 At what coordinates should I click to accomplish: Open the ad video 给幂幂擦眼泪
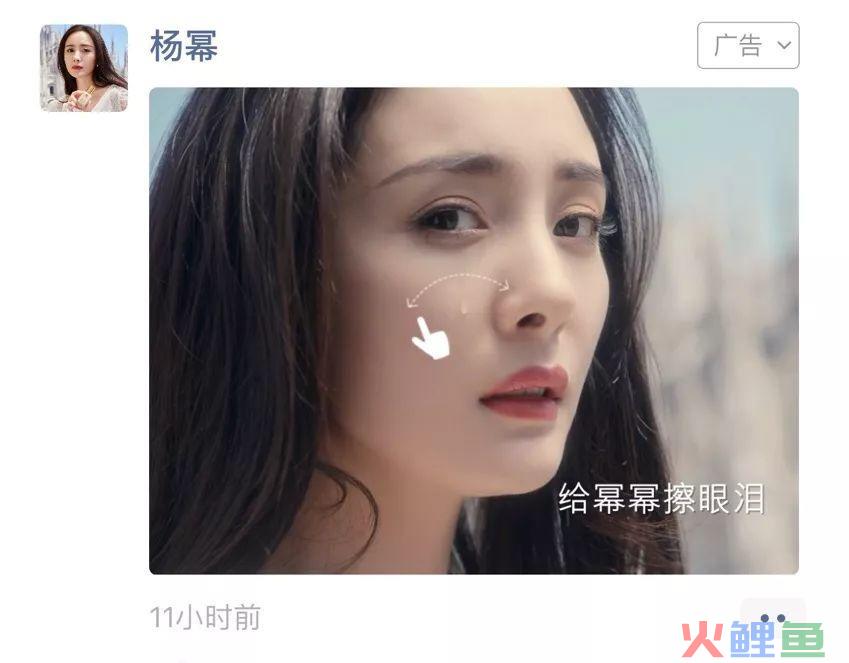click(473, 330)
